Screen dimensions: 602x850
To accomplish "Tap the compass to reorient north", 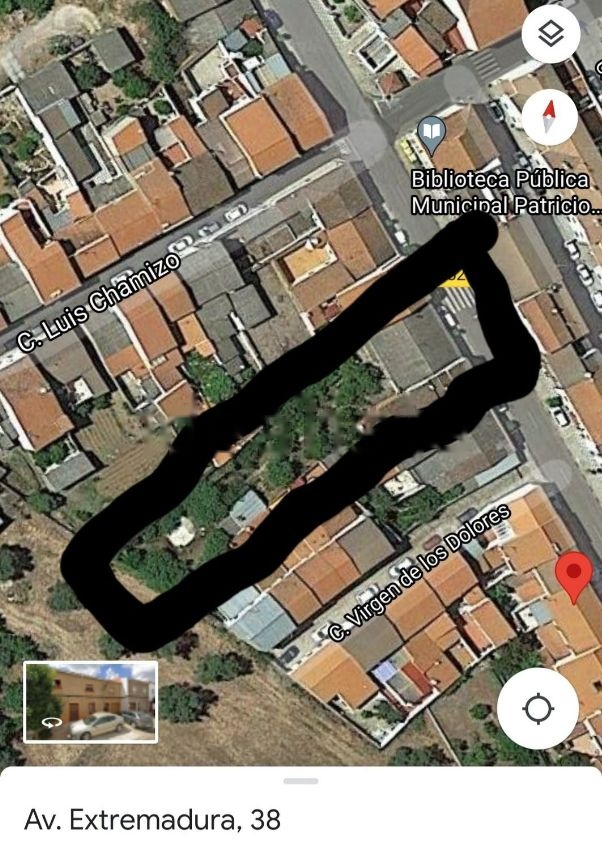I will click(x=551, y=117).
